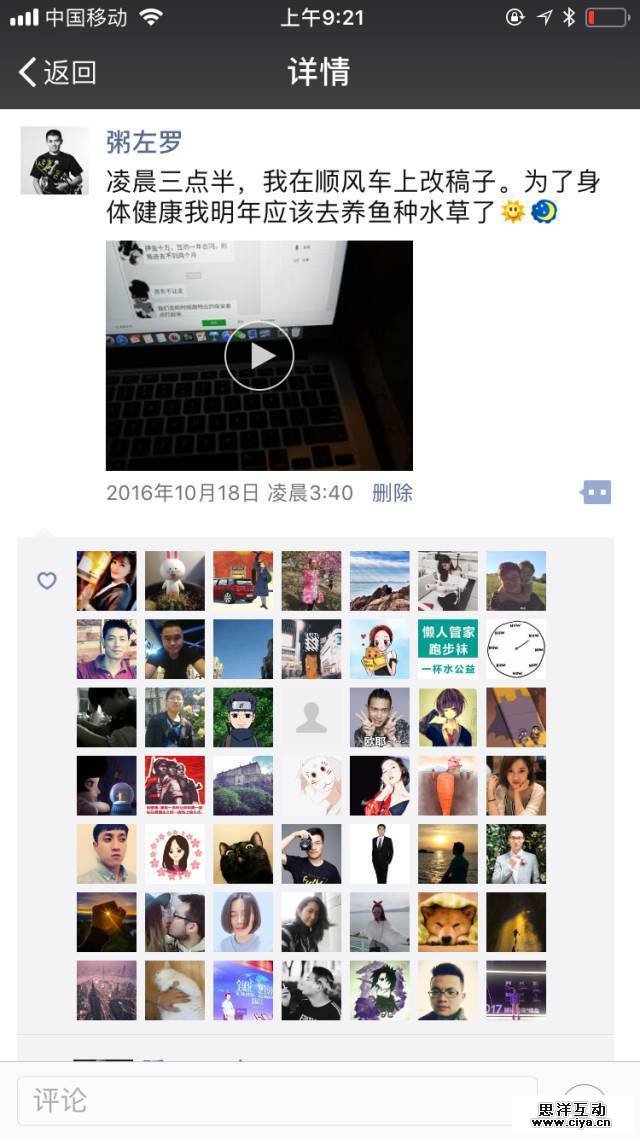Open the default gray silhouette avatar
The width and height of the screenshot is (640, 1138).
[x=311, y=717]
